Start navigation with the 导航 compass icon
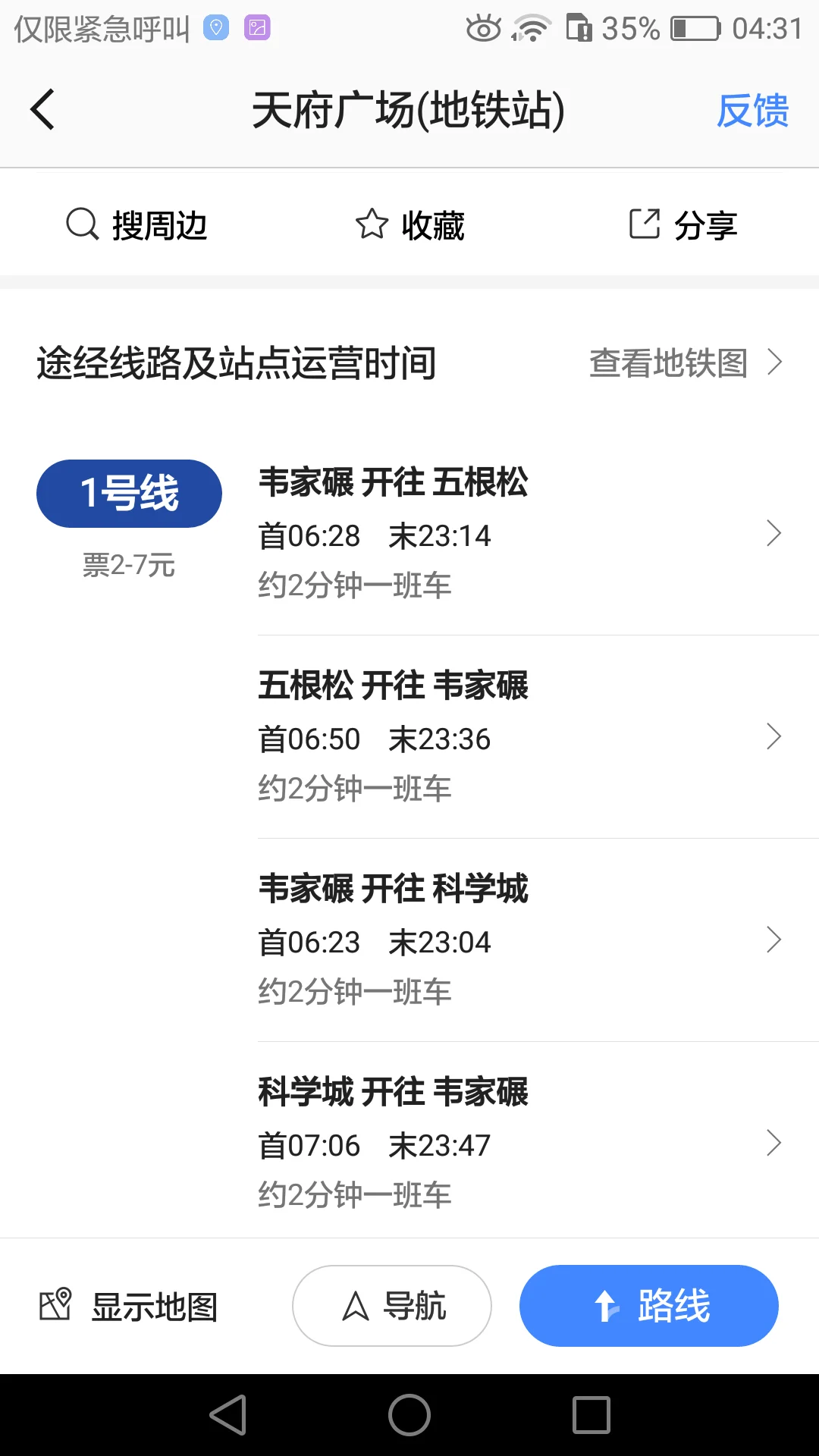 [x=391, y=1305]
